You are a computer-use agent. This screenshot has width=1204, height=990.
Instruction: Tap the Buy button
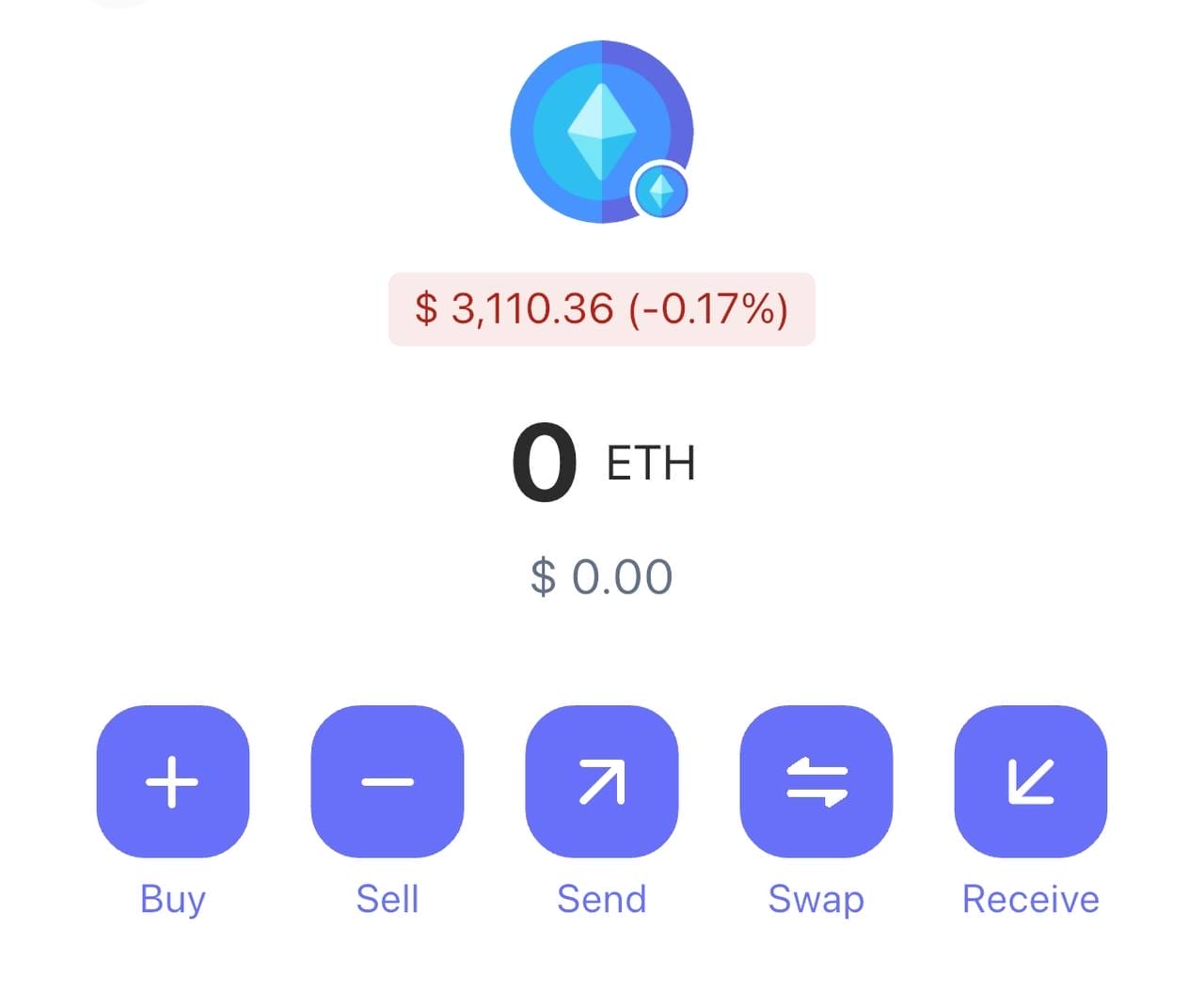pyautogui.click(x=173, y=781)
